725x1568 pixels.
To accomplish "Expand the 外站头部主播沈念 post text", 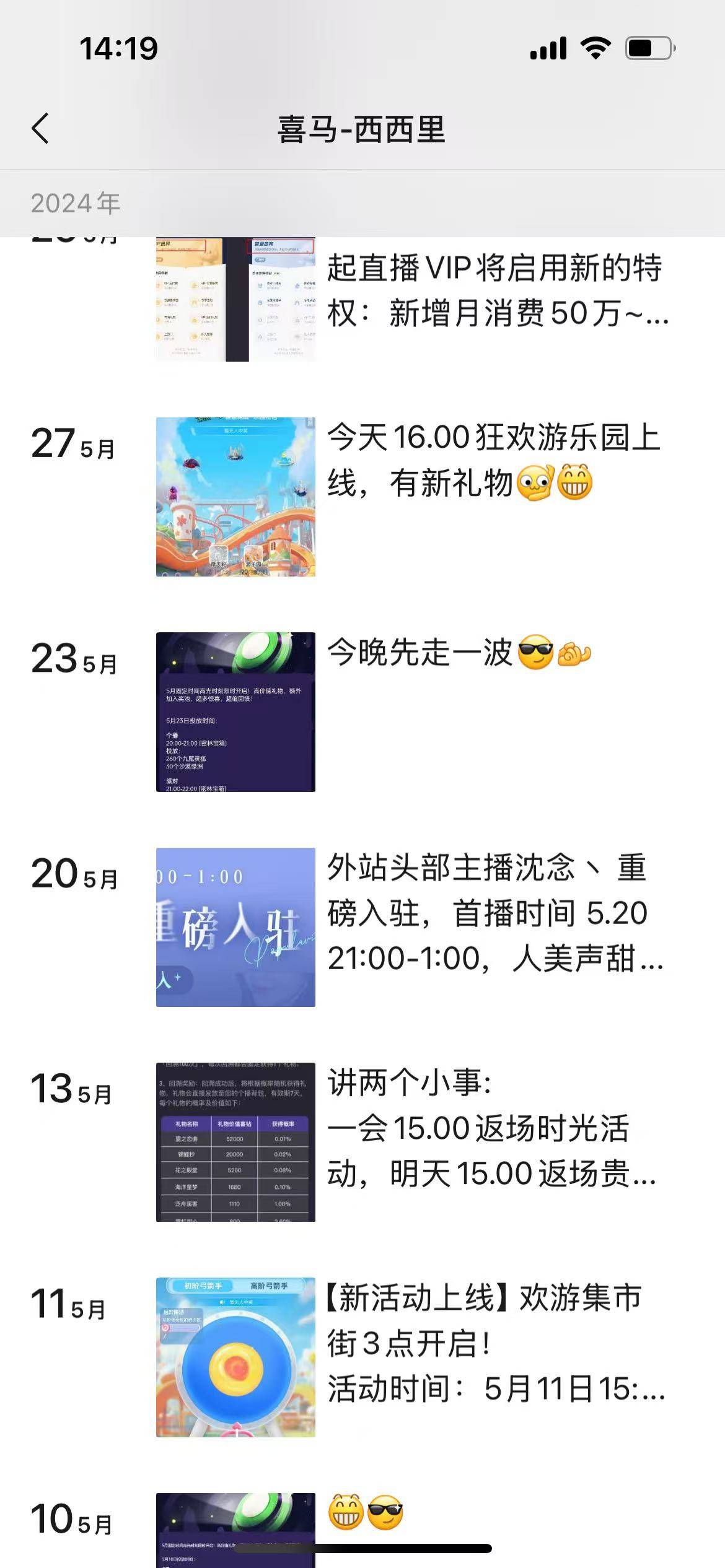I will (494, 913).
